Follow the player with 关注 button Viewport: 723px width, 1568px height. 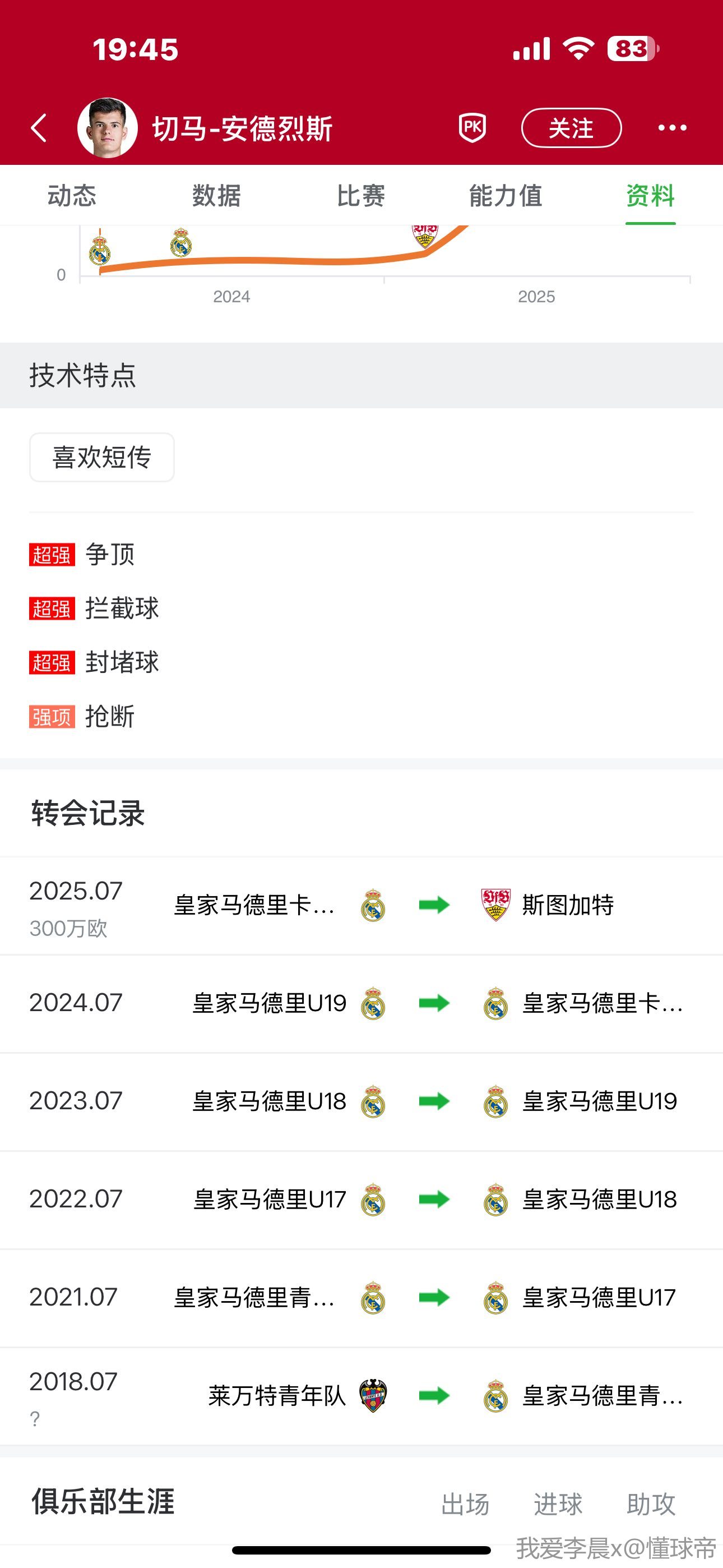click(571, 128)
